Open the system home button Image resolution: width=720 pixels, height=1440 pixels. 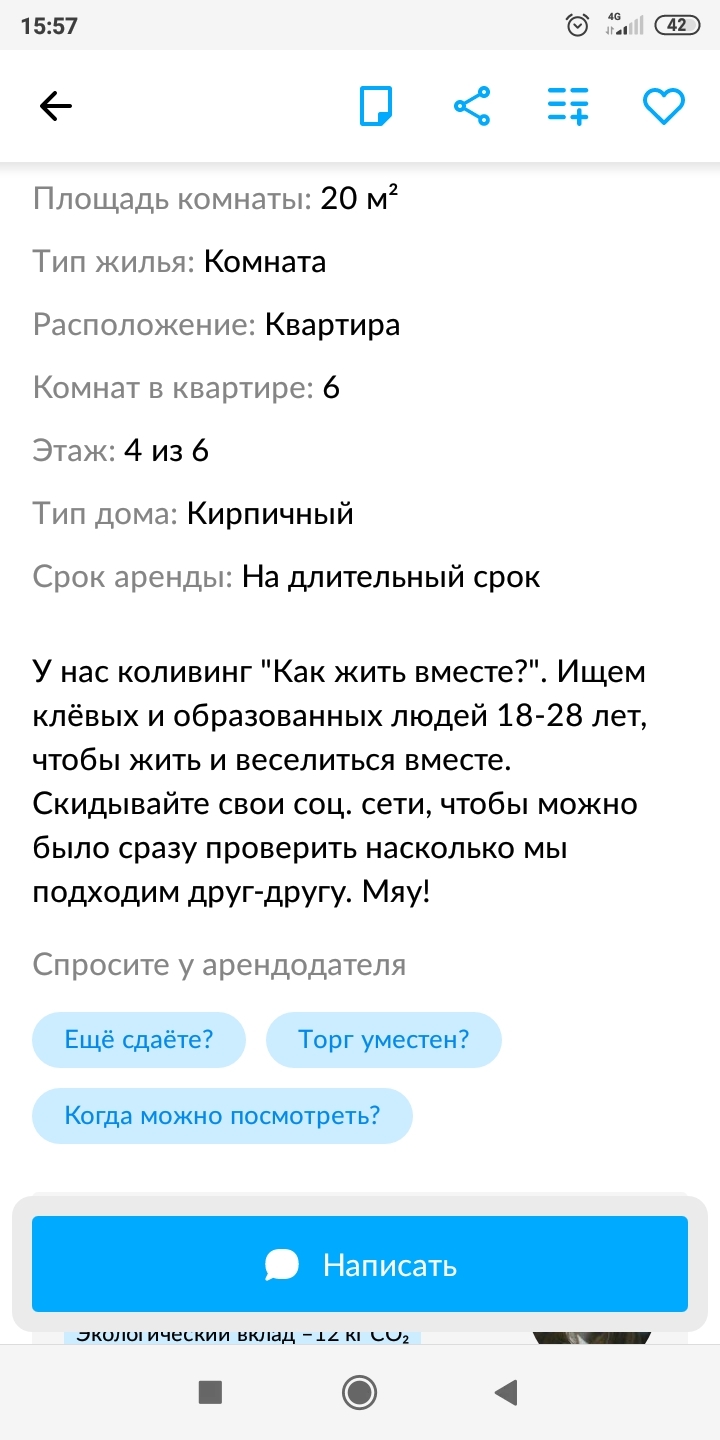(x=359, y=1392)
